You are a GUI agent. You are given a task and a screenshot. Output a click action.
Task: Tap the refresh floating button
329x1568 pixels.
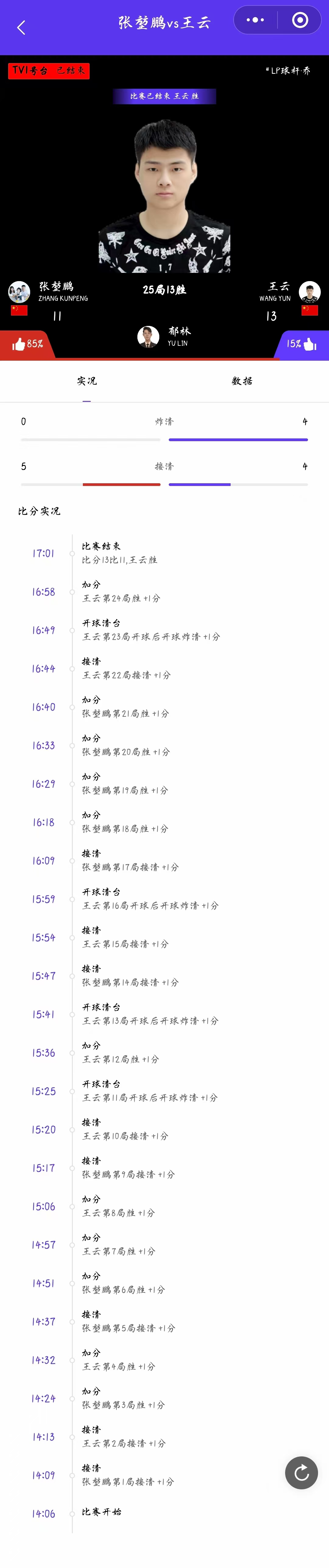click(301, 1473)
